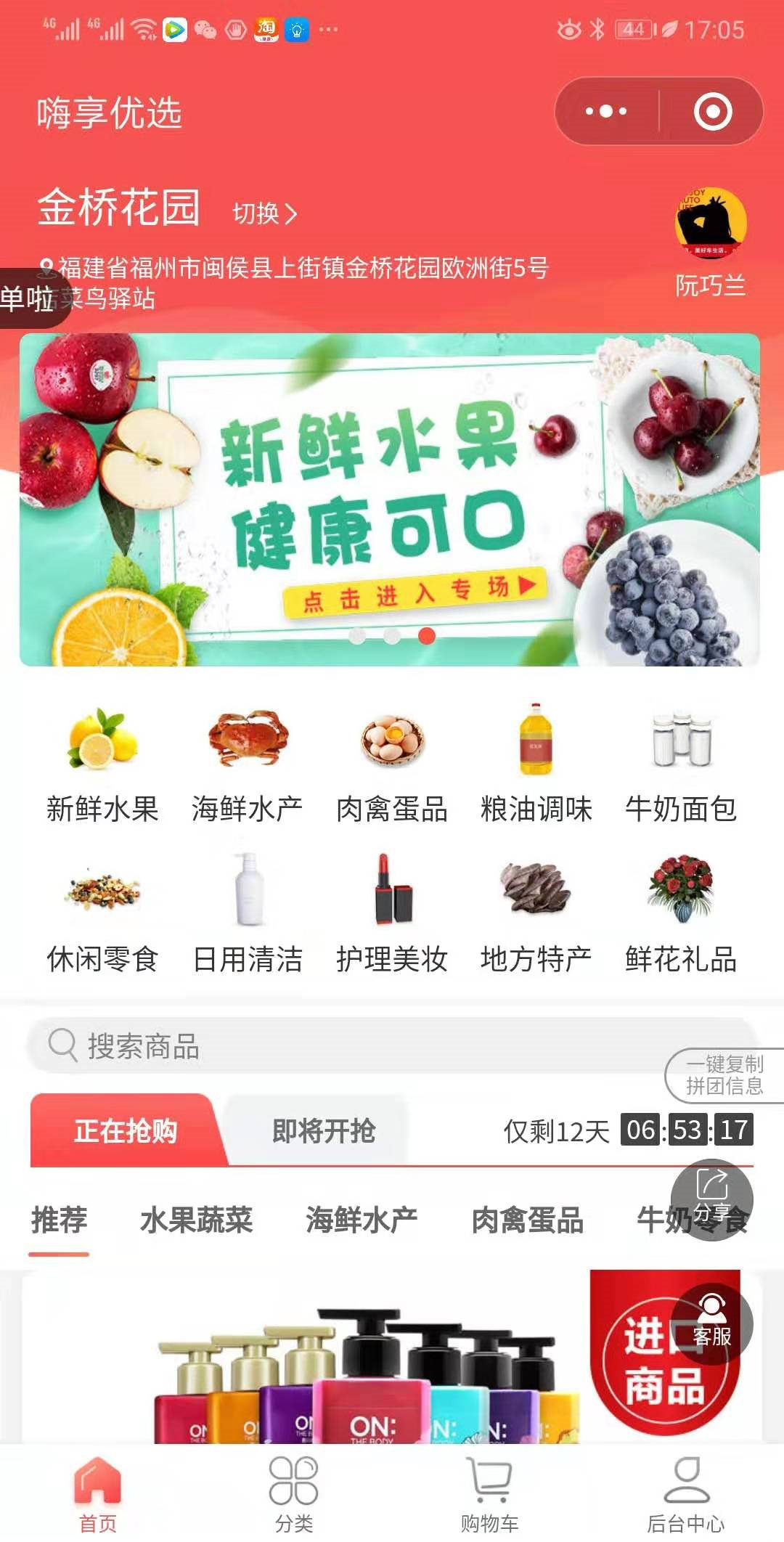This screenshot has height=1542, width=784.
Task: Close the mini program with the circle icon
Action: click(712, 112)
